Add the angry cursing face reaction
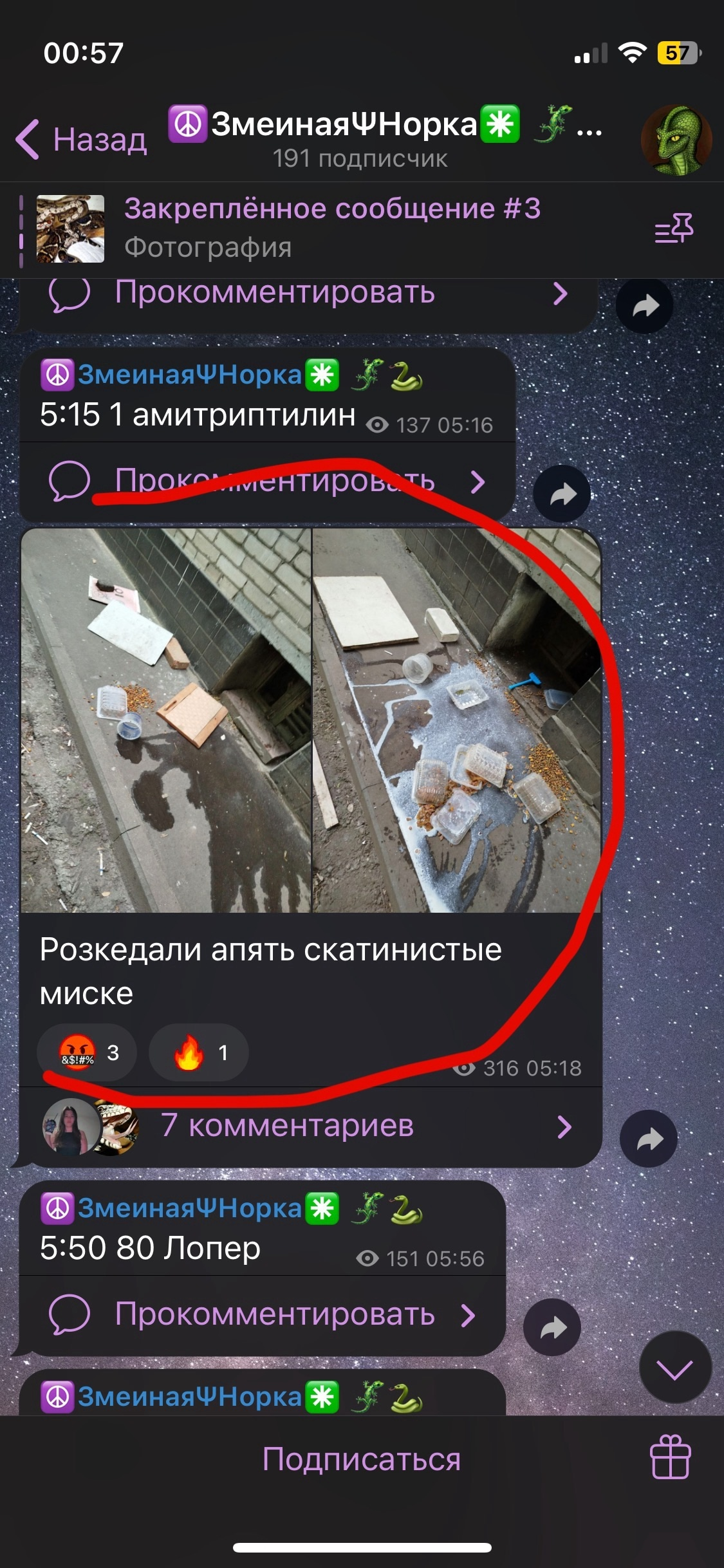 click(x=87, y=1052)
